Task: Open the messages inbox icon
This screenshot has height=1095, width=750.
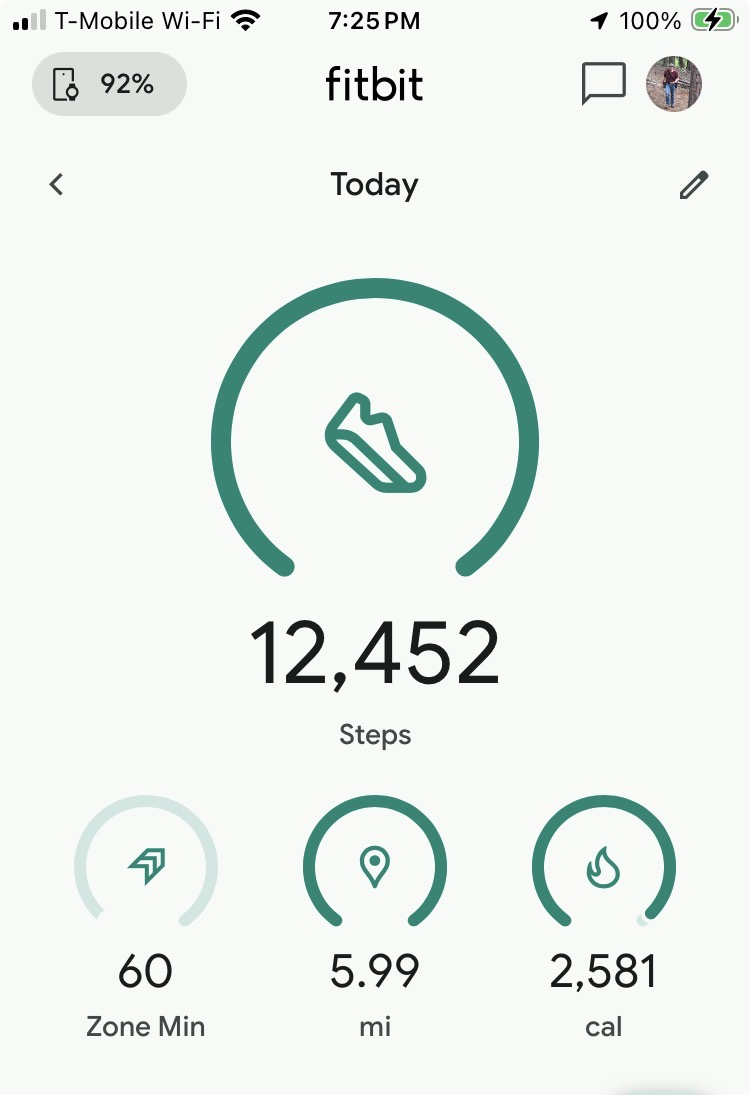Action: click(603, 84)
